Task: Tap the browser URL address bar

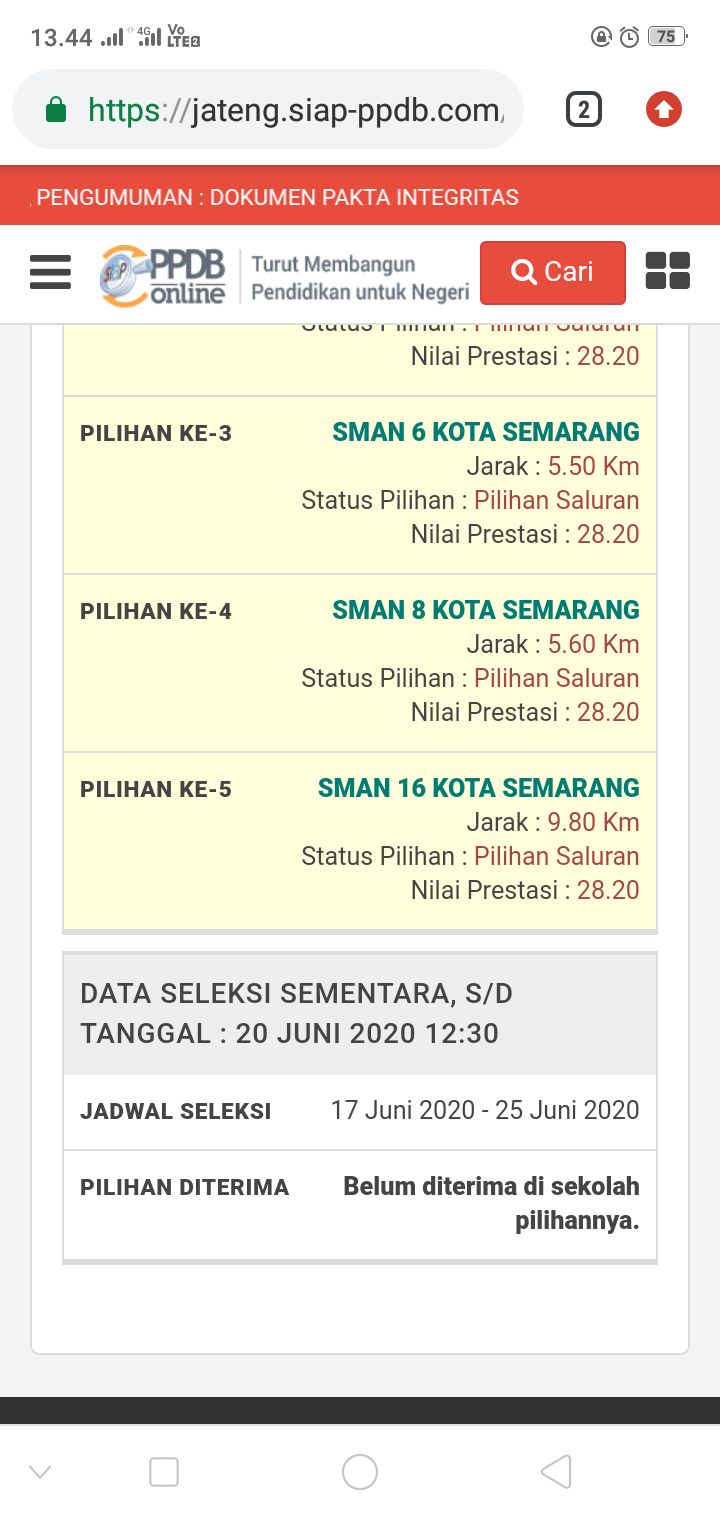Action: click(290, 109)
